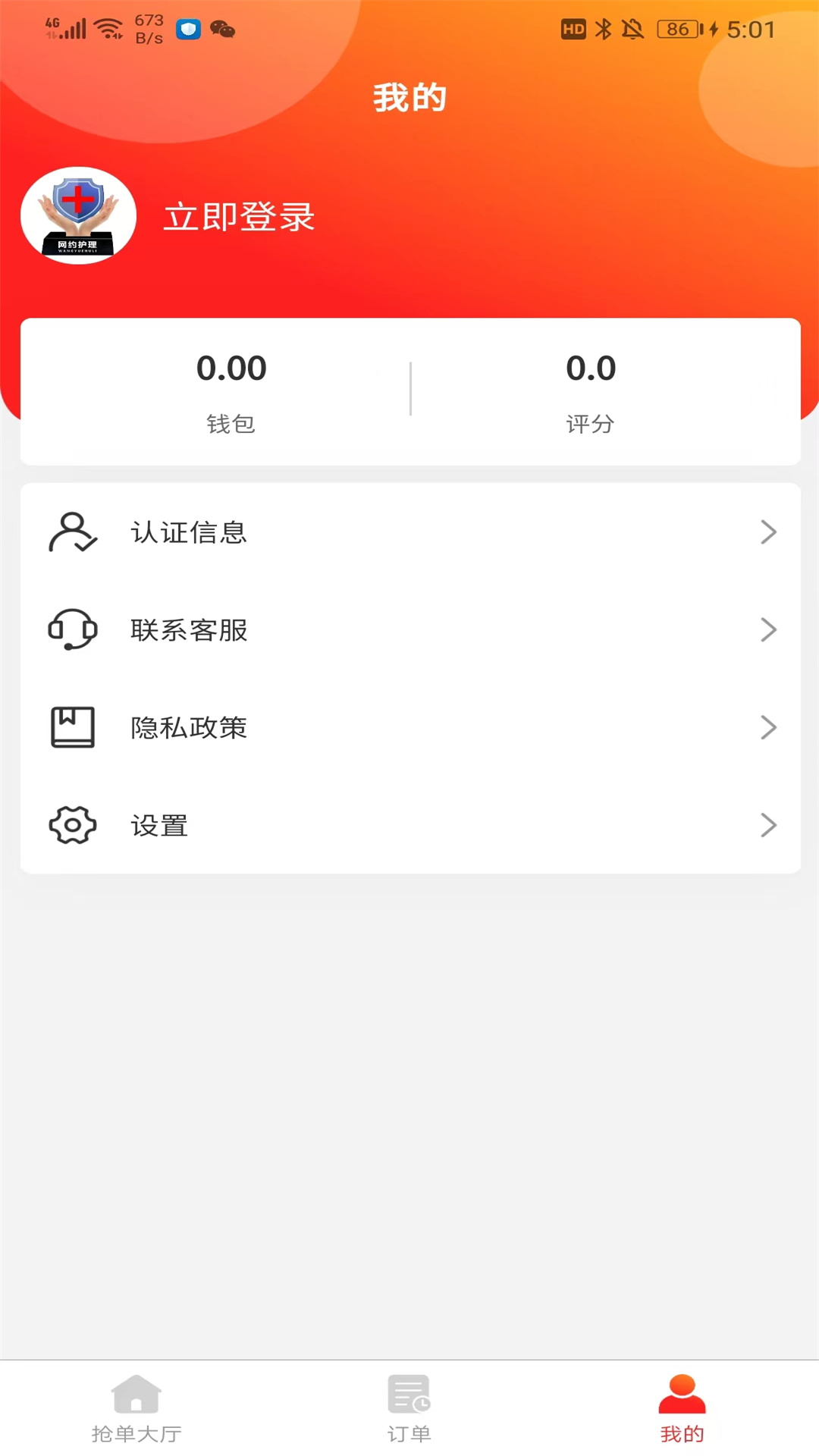Tap 立即登录 to log in

tap(239, 217)
